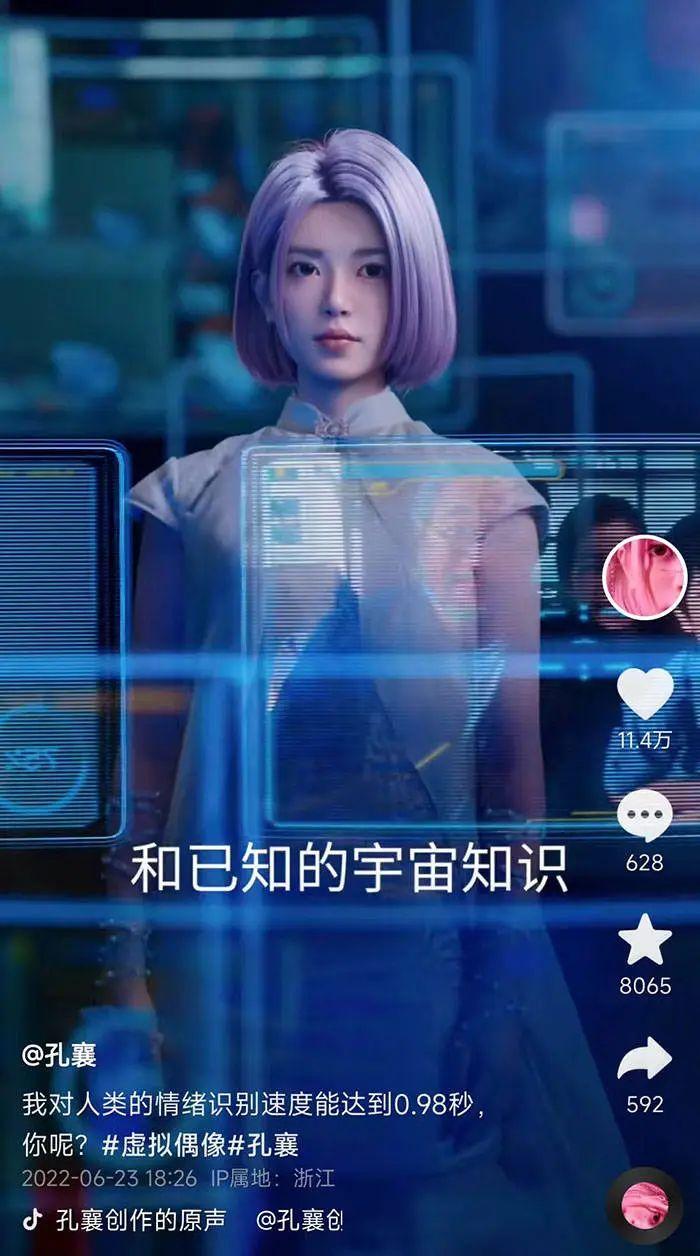Like this video with the heart
This screenshot has width=700, height=1256.
(645, 694)
